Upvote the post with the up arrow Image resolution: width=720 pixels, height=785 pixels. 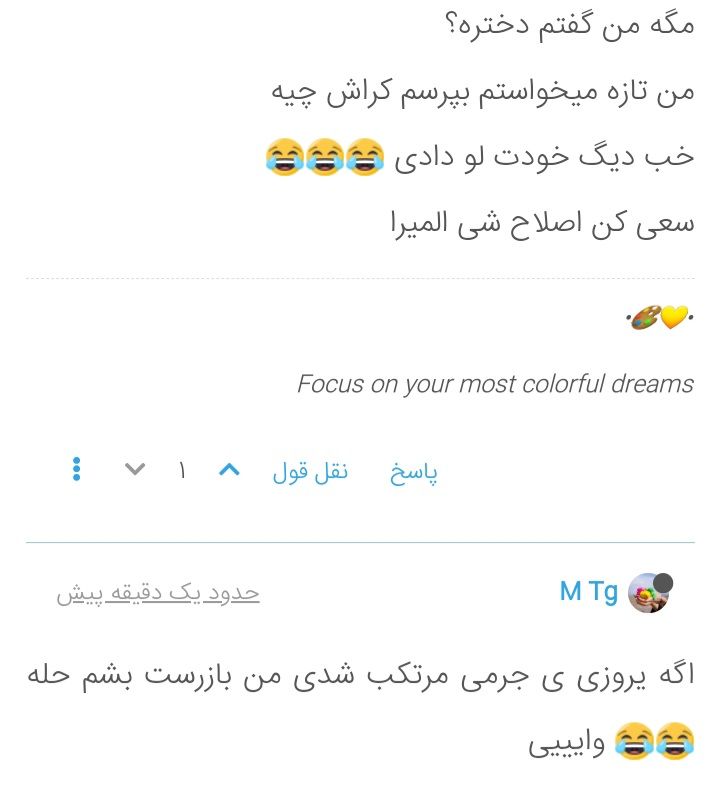tap(229, 470)
